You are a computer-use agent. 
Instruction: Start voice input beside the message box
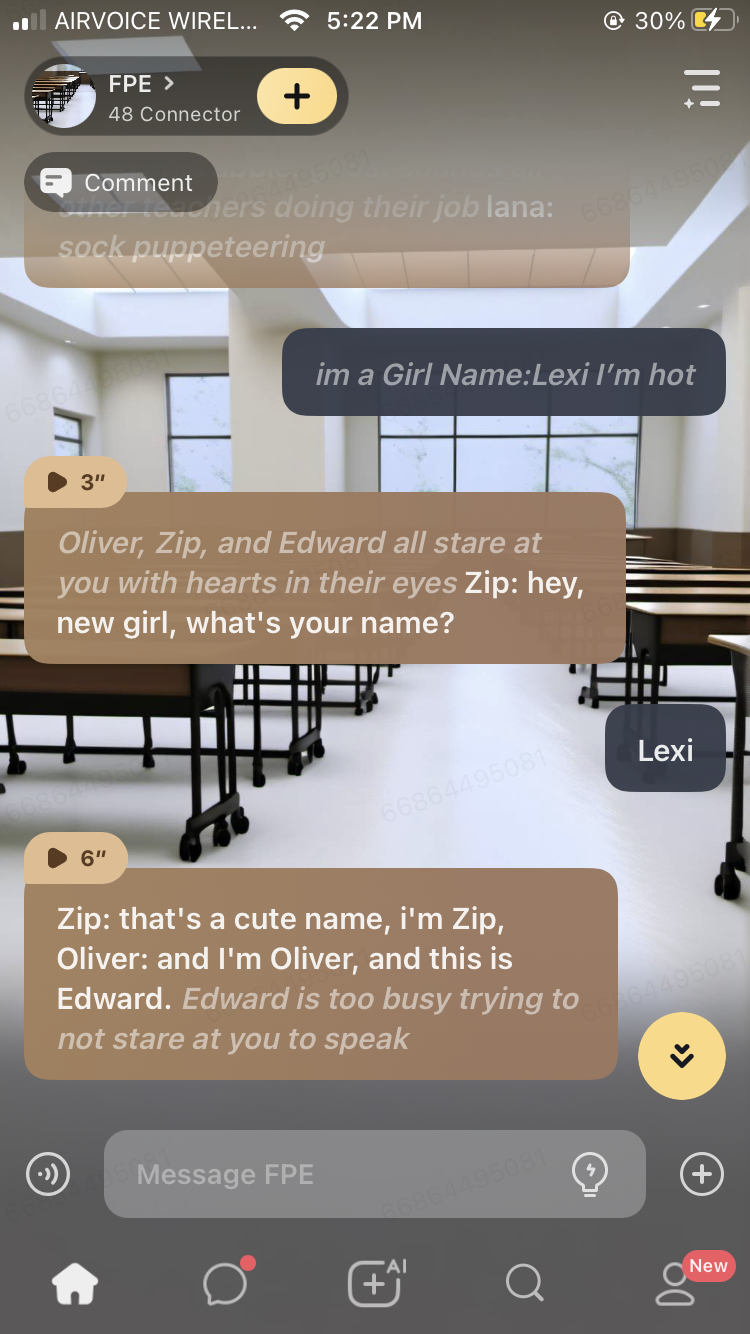[48, 1174]
